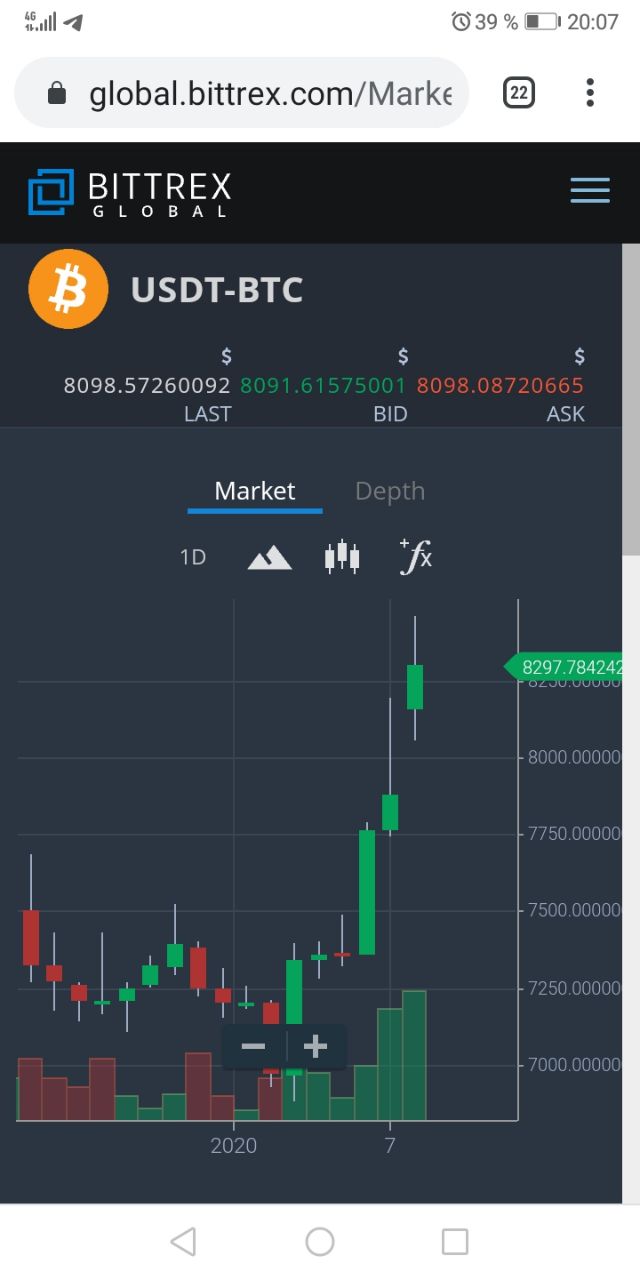This screenshot has height=1280, width=640.
Task: Open the fx indicators menu
Action: tap(416, 556)
